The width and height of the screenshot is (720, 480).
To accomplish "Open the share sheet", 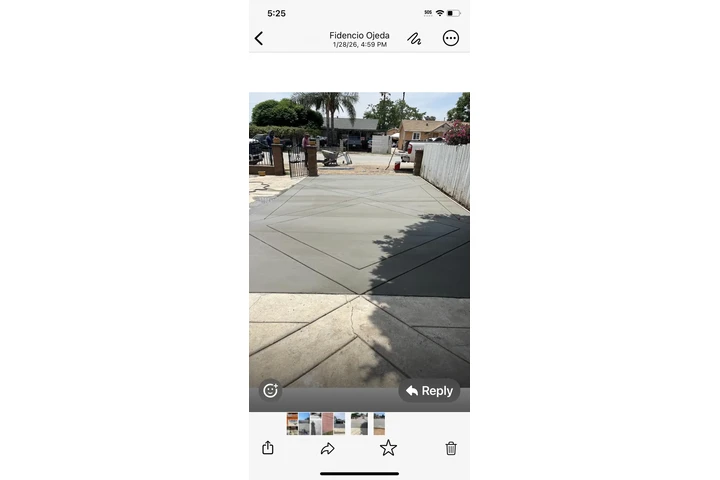I will pyautogui.click(x=268, y=448).
